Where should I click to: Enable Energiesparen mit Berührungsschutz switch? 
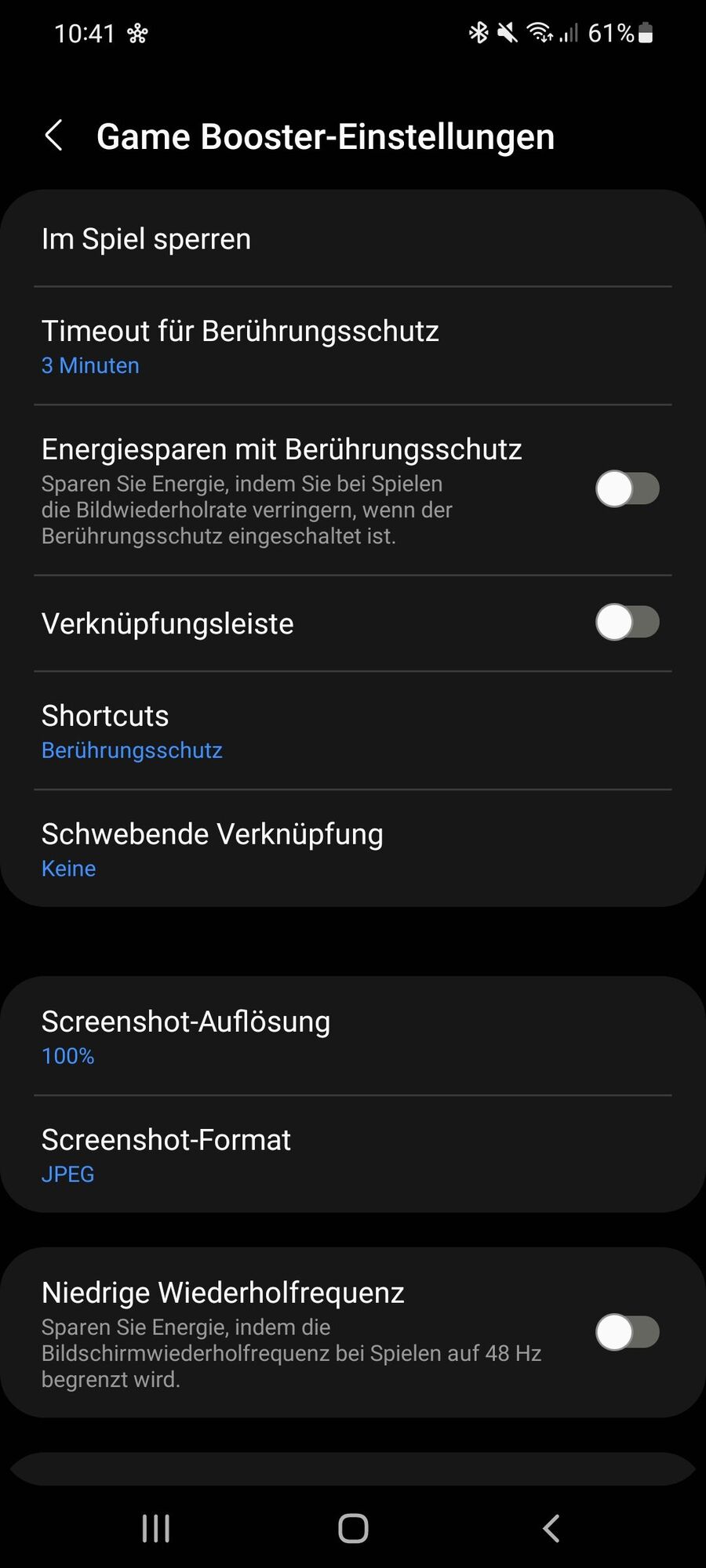(x=627, y=489)
